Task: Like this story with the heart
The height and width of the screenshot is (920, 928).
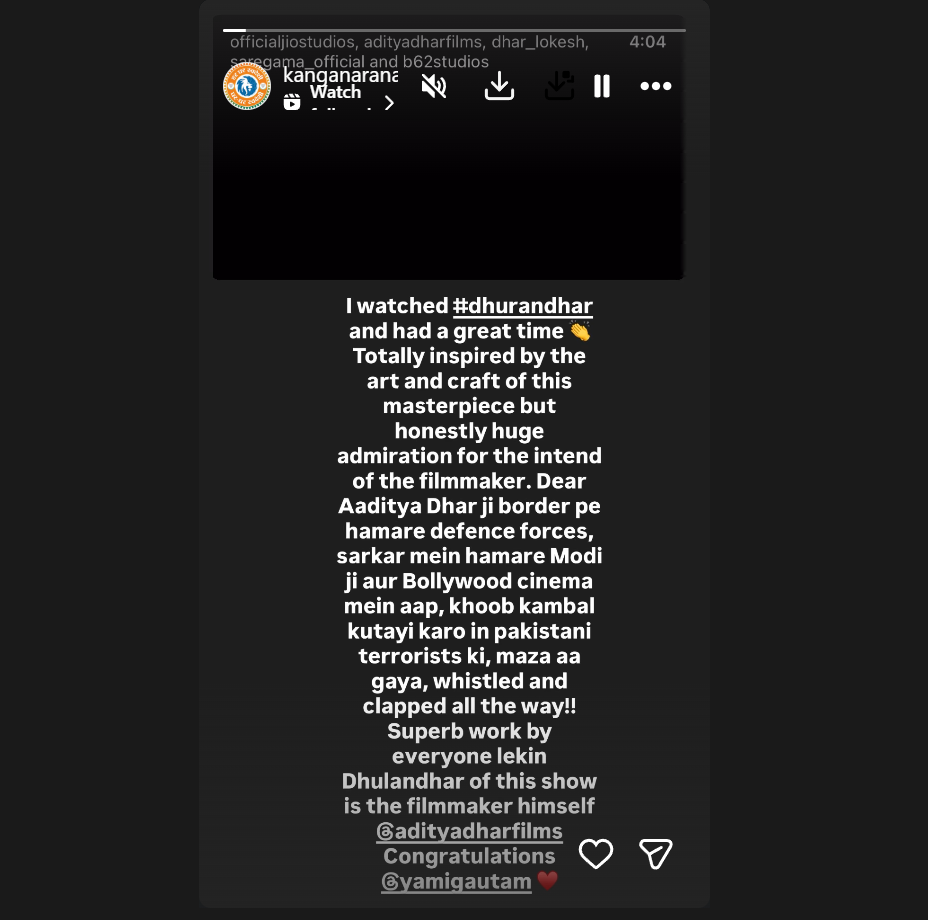Action: (x=596, y=853)
